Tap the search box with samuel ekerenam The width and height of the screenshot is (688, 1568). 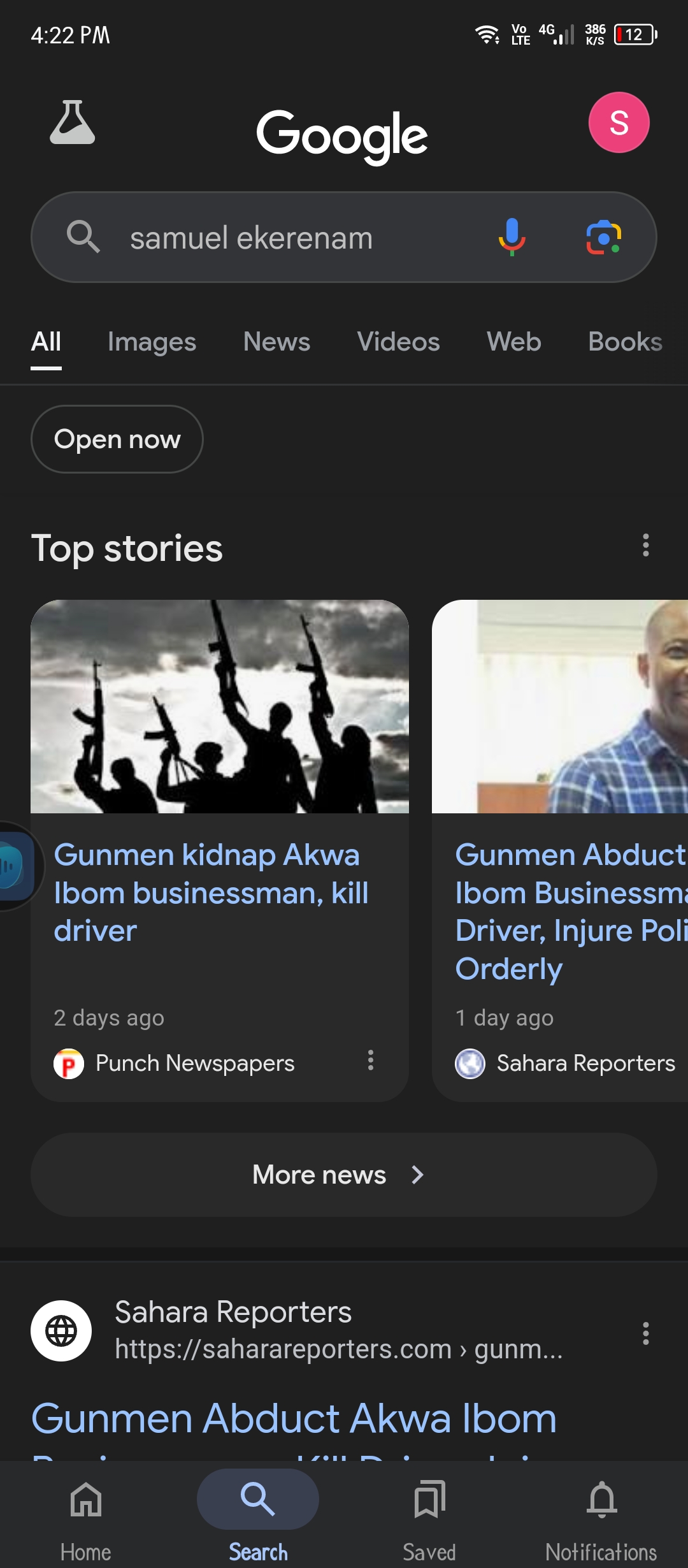click(280, 238)
